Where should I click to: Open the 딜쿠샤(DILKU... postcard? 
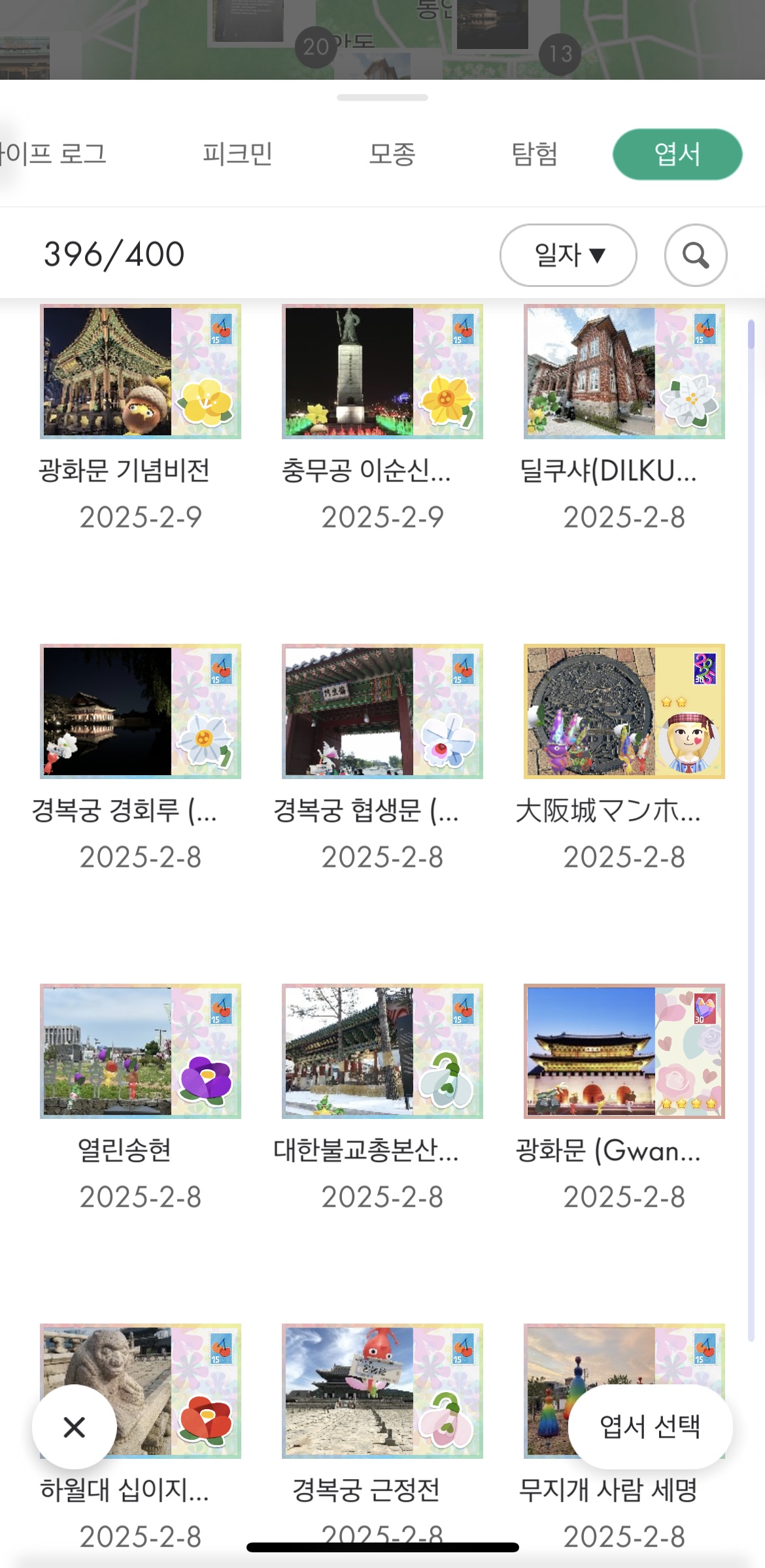pyautogui.click(x=624, y=371)
